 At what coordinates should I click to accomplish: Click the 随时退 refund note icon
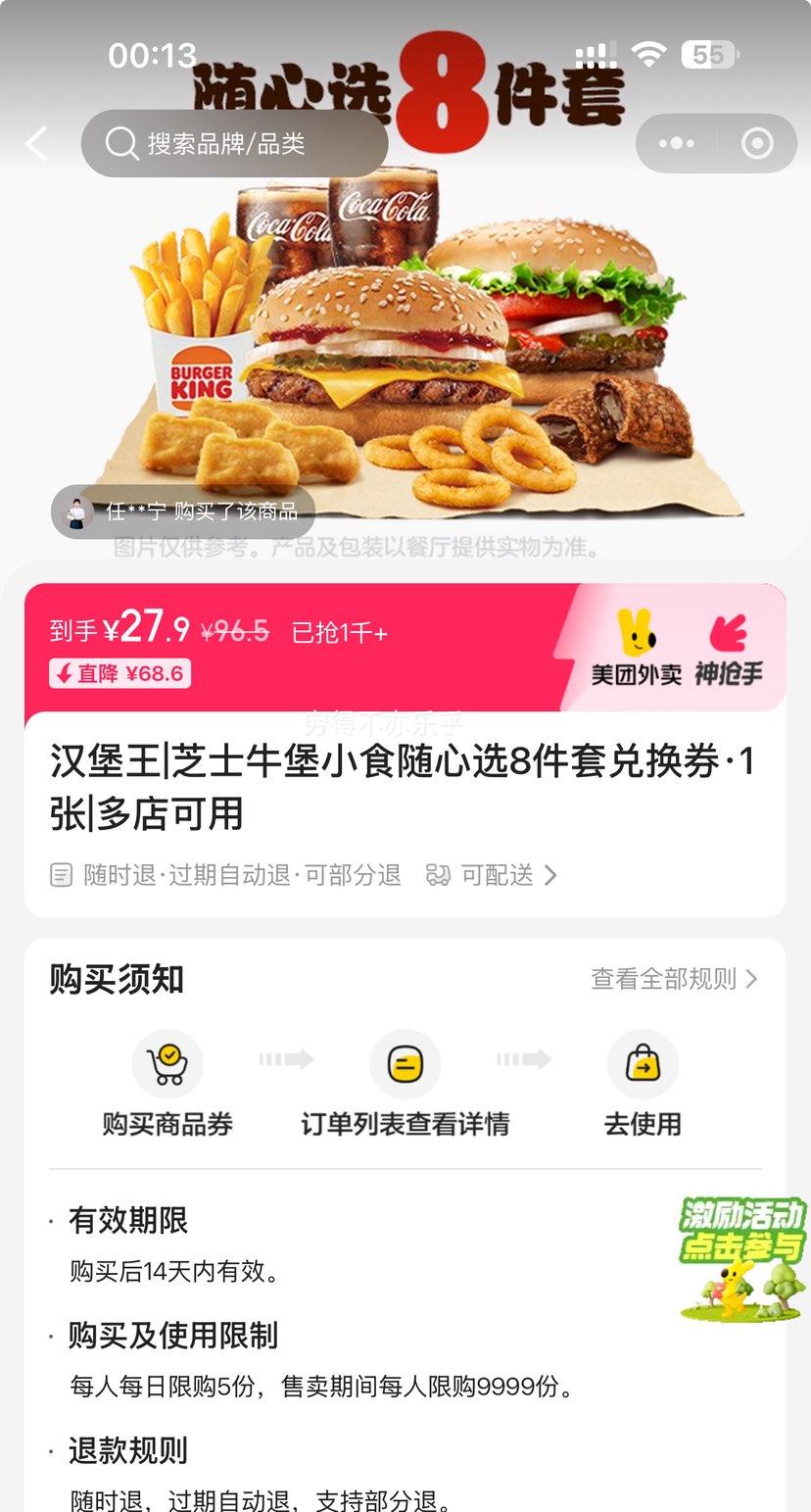coord(61,875)
